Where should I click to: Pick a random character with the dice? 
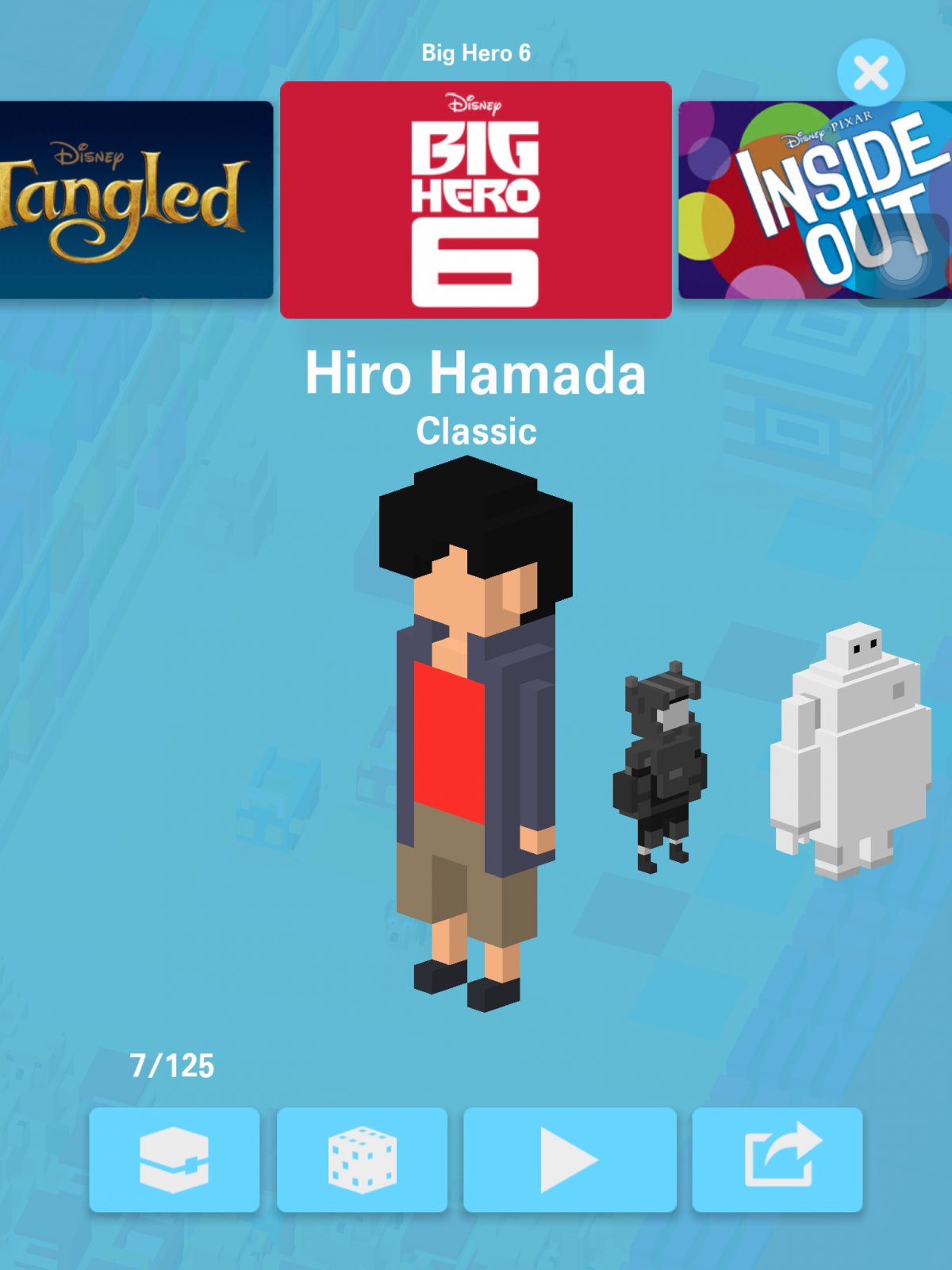pos(362,1159)
